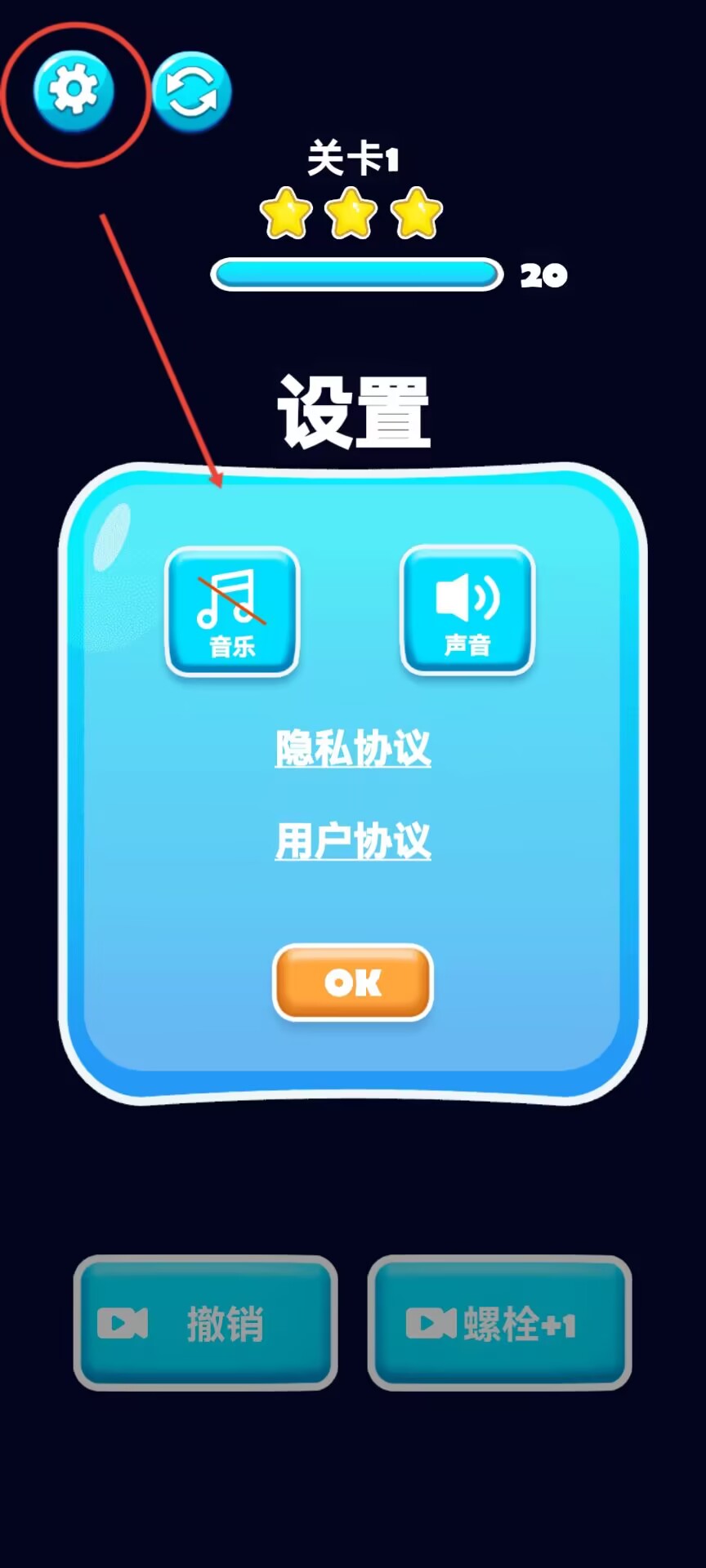Tap the 螺栓+1 extra bolt button

pyautogui.click(x=499, y=1323)
